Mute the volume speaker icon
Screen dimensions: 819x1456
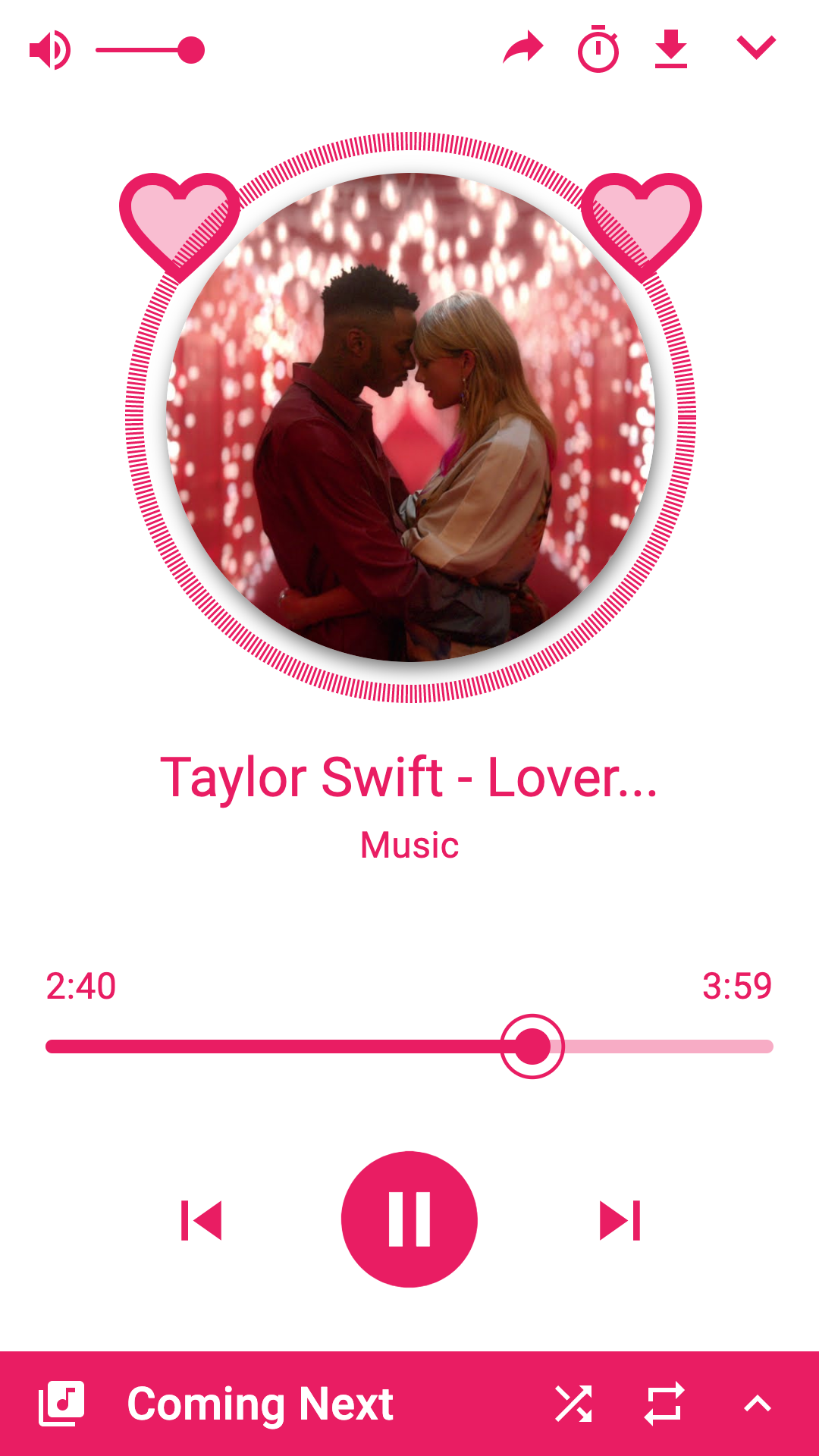(x=50, y=51)
